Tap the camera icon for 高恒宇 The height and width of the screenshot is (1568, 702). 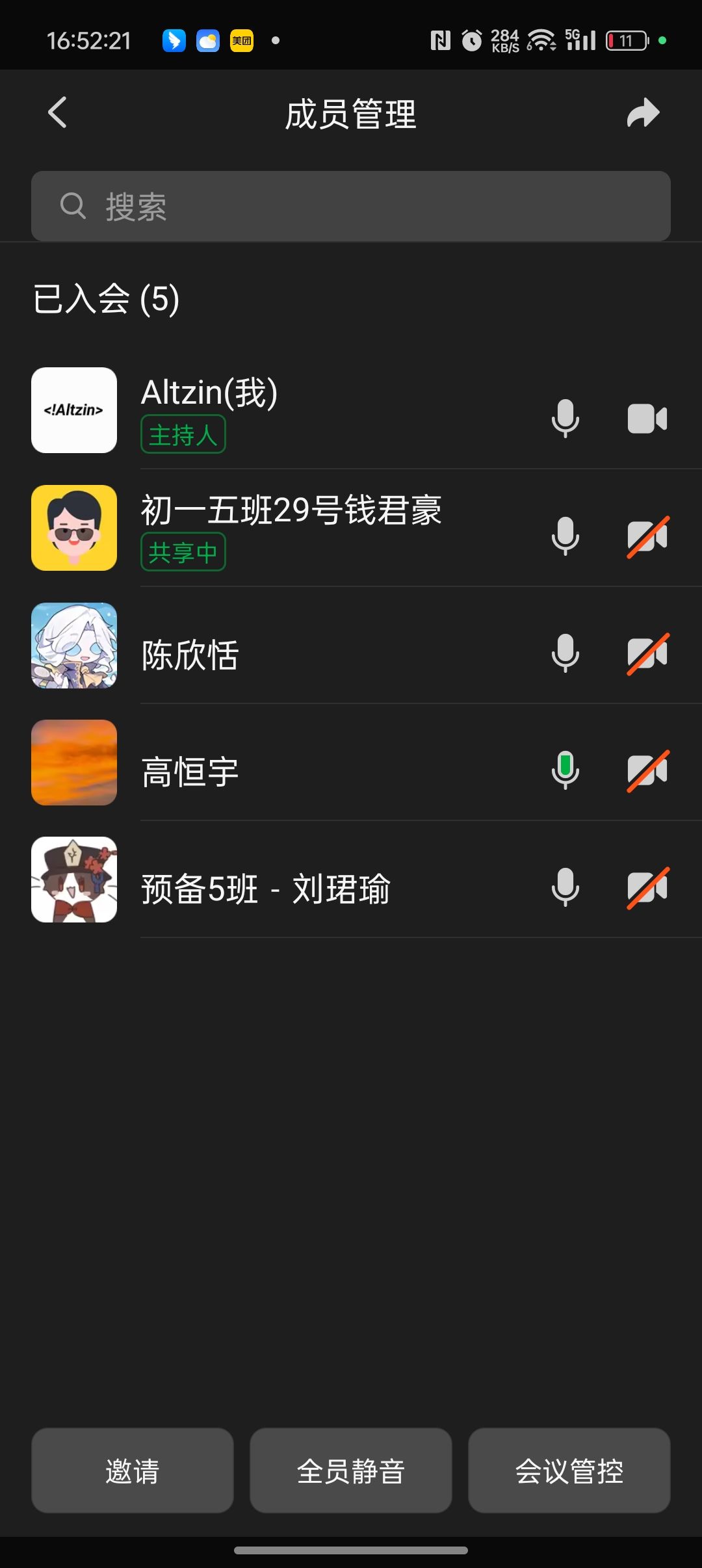pyautogui.click(x=647, y=770)
